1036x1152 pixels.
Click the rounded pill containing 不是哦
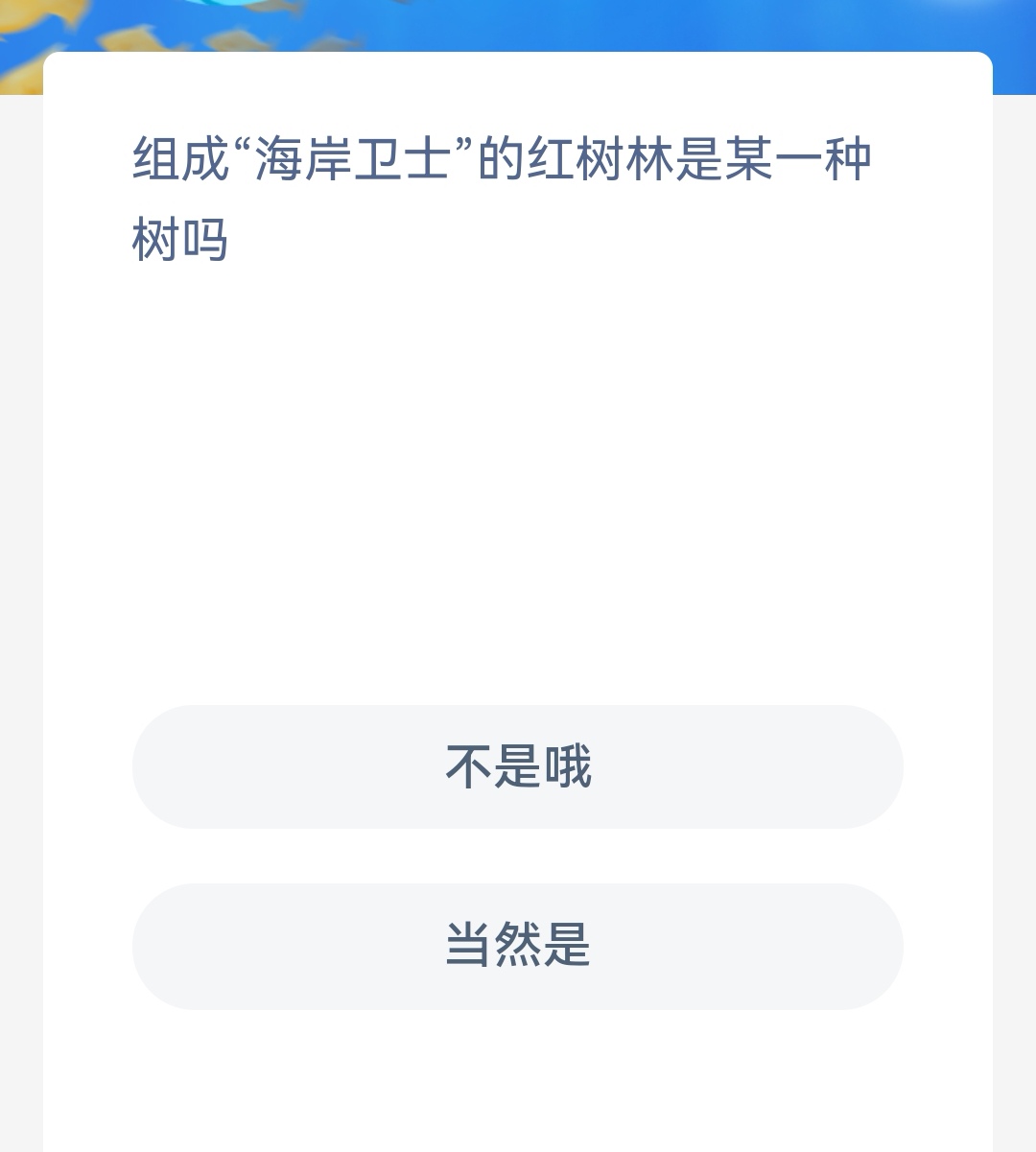point(518,766)
